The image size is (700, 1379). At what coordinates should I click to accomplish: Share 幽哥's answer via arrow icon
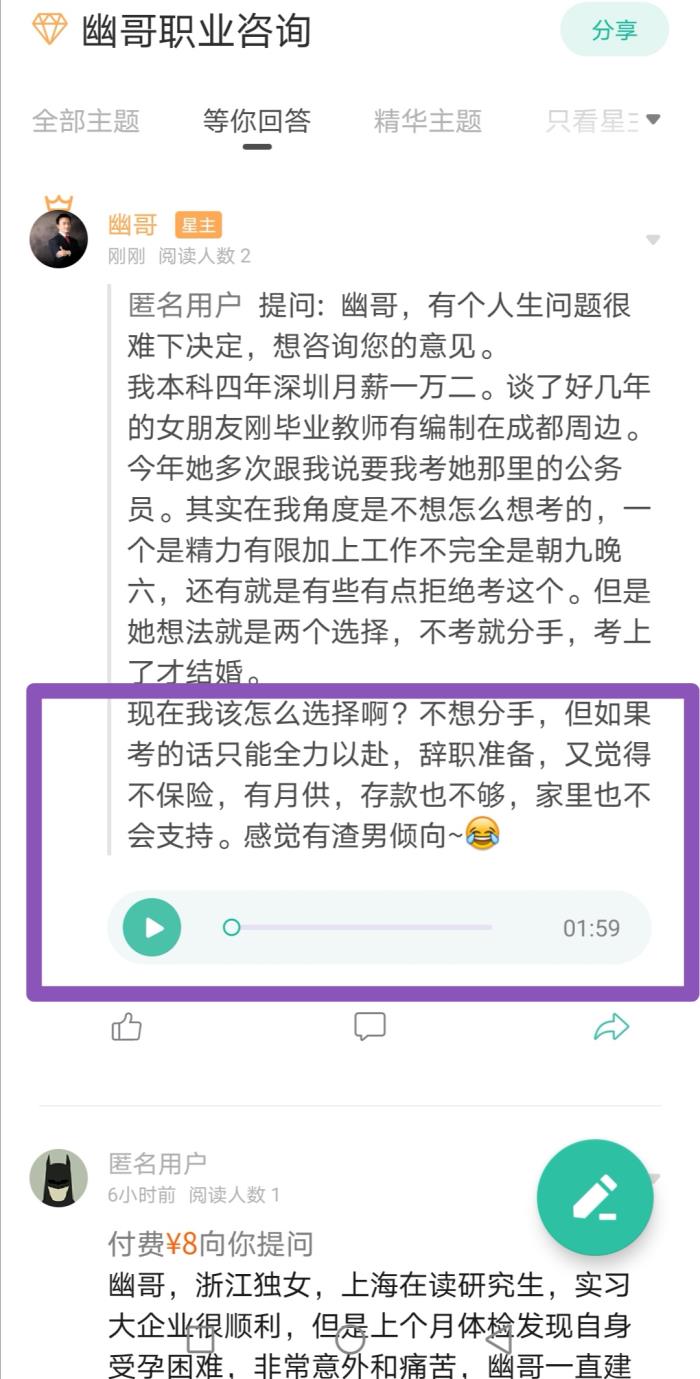pos(611,1027)
